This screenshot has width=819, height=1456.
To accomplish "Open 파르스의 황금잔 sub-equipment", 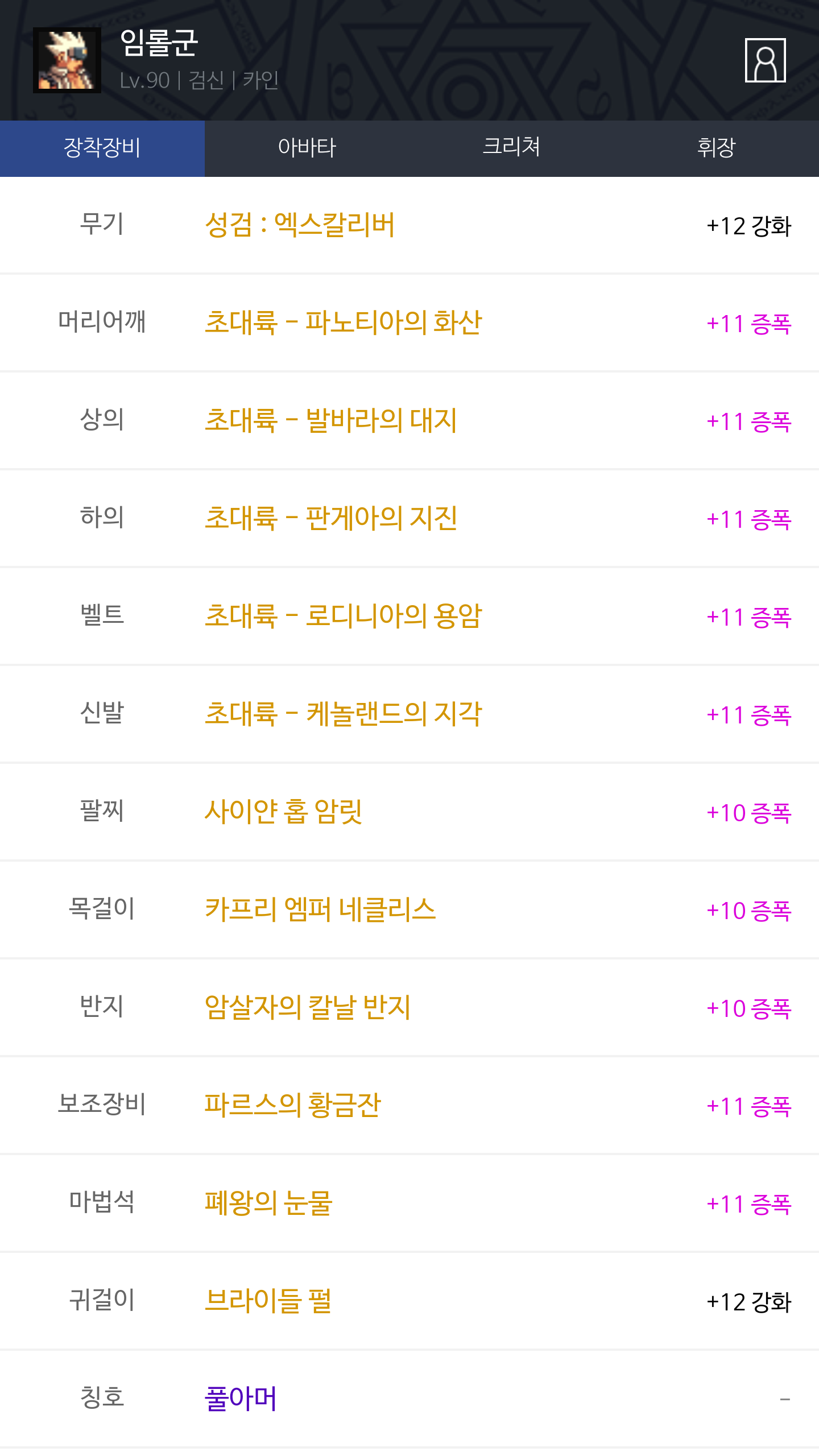I will tap(292, 1105).
